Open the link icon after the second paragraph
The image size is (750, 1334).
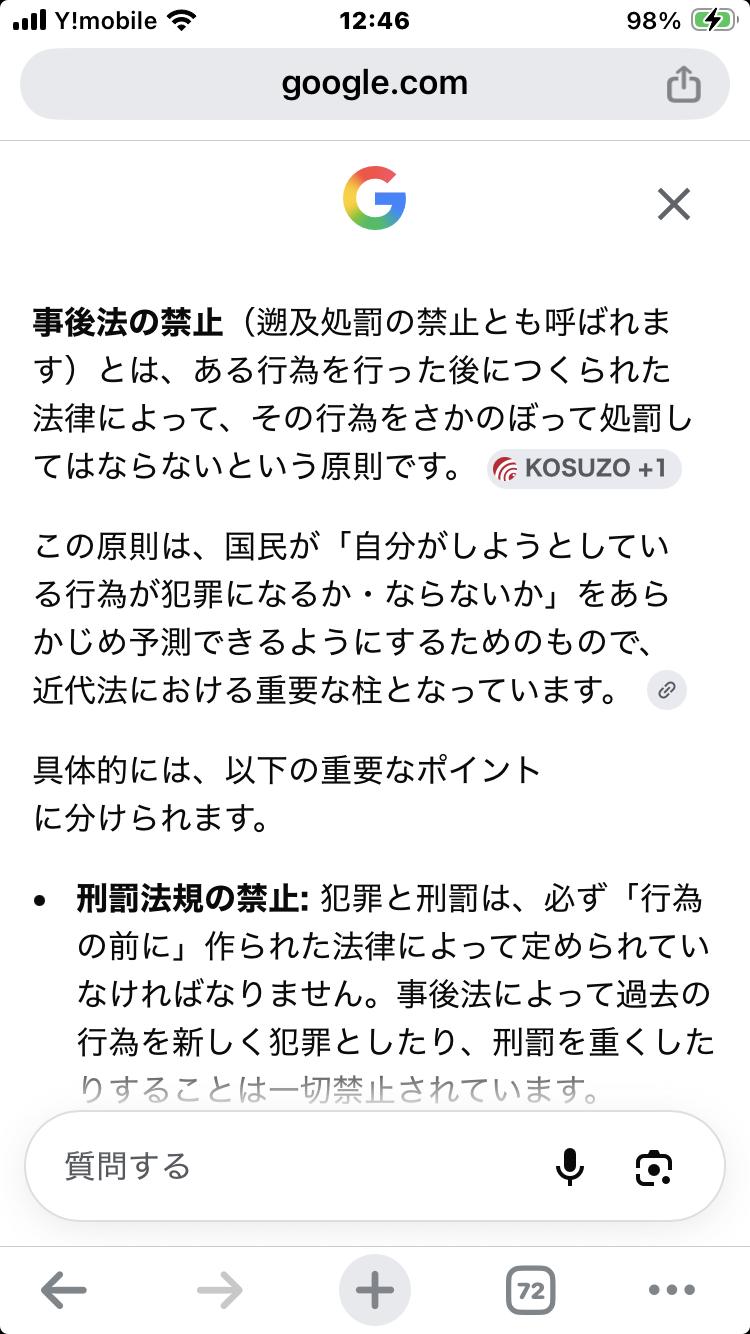667,690
